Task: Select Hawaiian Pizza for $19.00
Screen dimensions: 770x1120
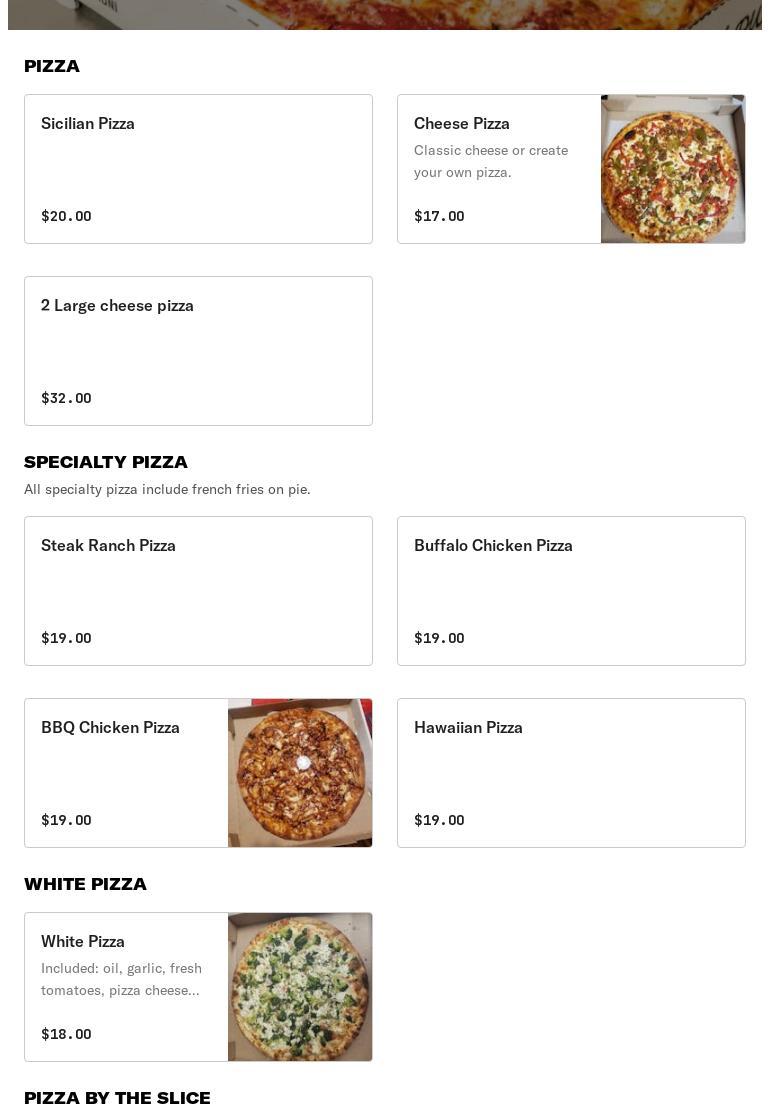Action: [x=571, y=773]
